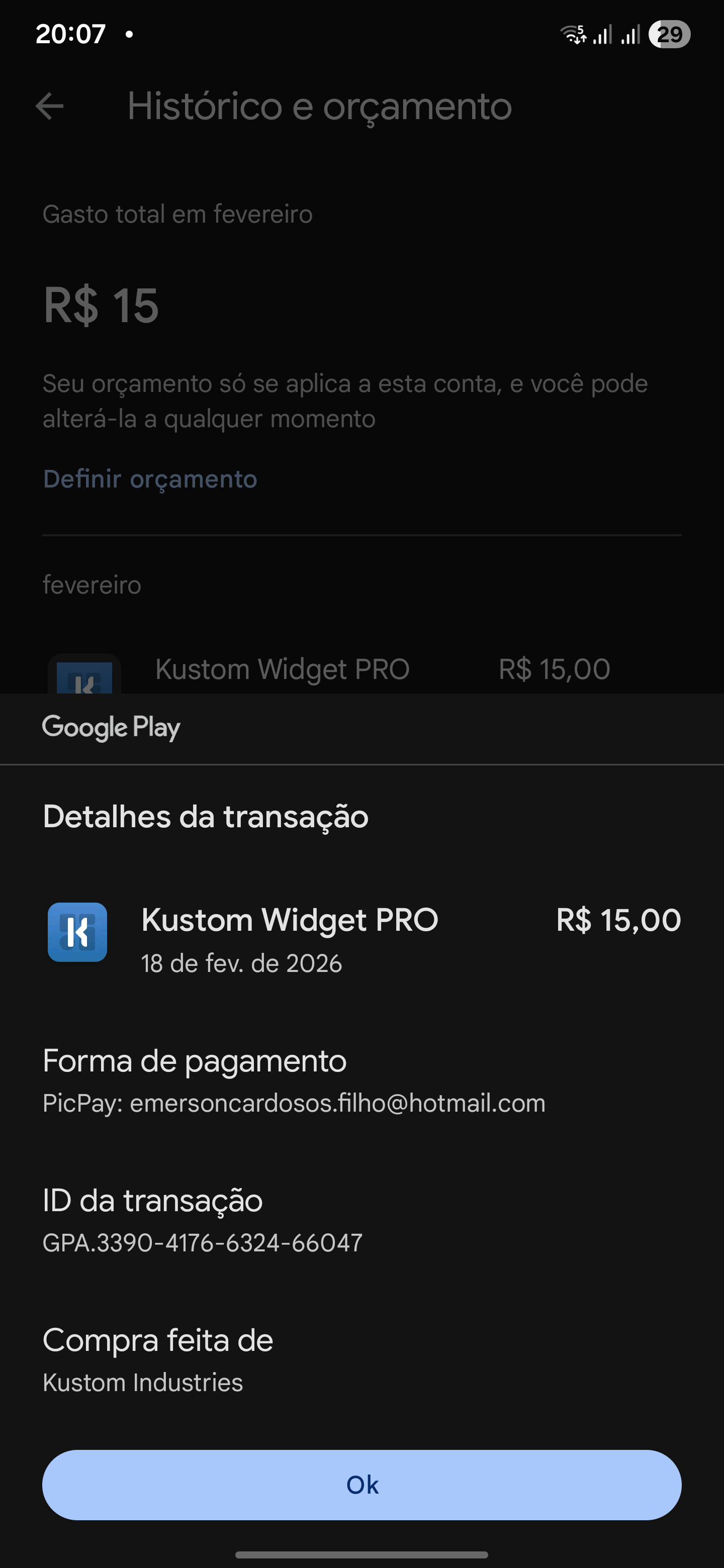Open the Definir orçamento link
Screen dimensions: 724x1568
point(150,479)
